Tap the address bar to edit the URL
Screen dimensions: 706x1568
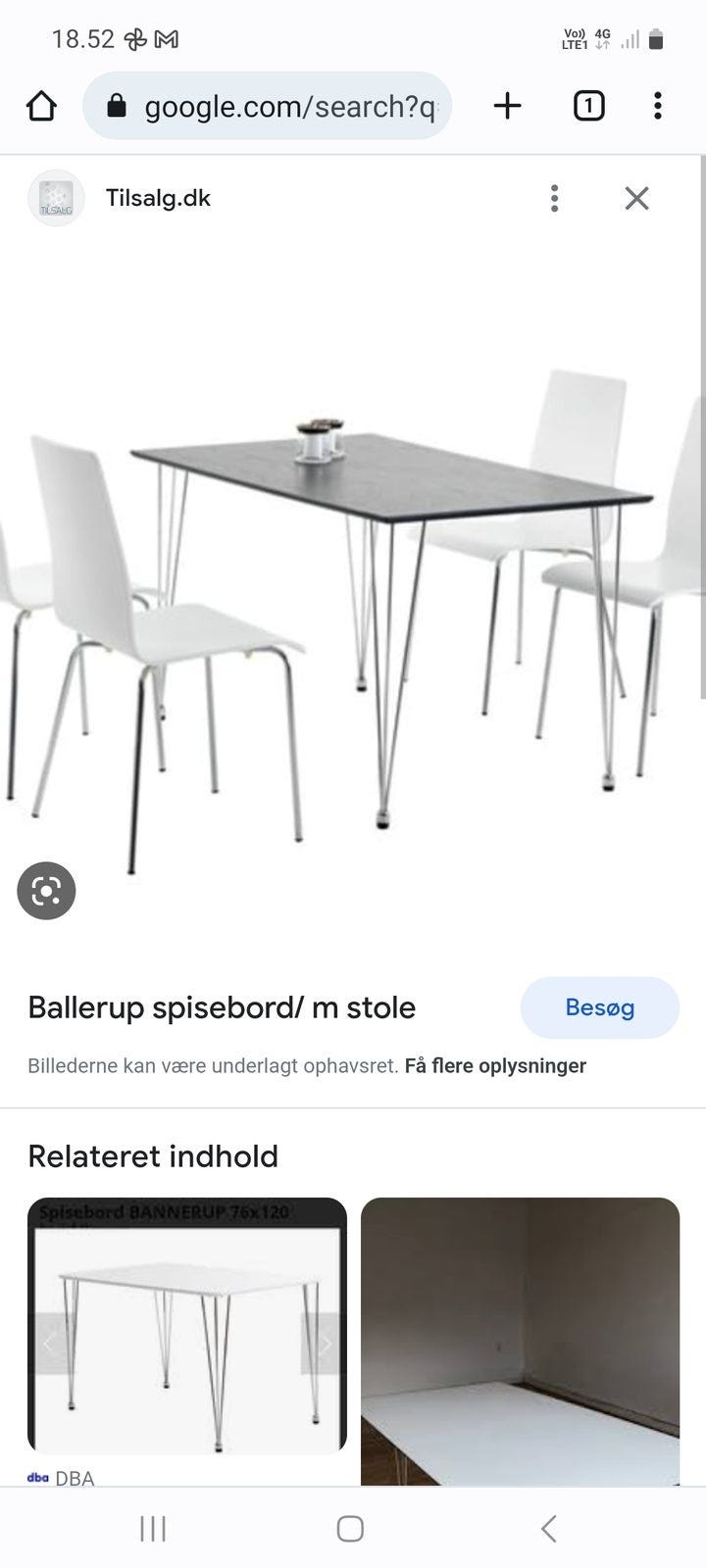click(x=284, y=106)
